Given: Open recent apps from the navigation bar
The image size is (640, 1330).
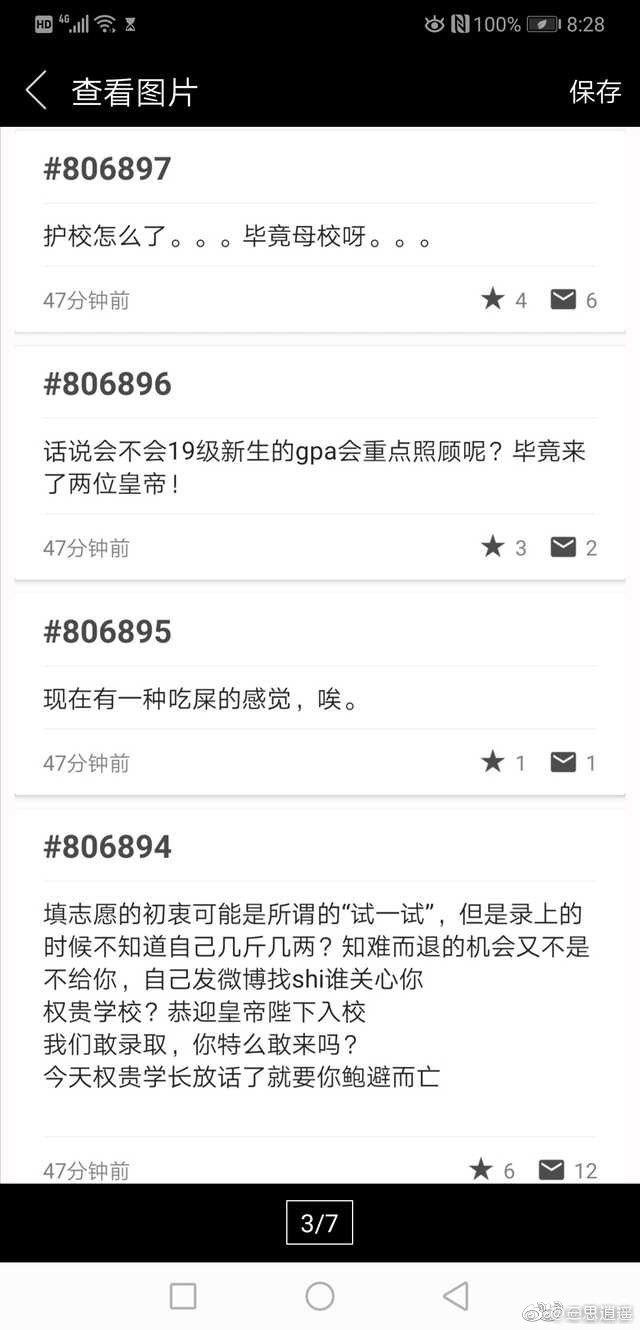Looking at the screenshot, I should click(183, 1296).
